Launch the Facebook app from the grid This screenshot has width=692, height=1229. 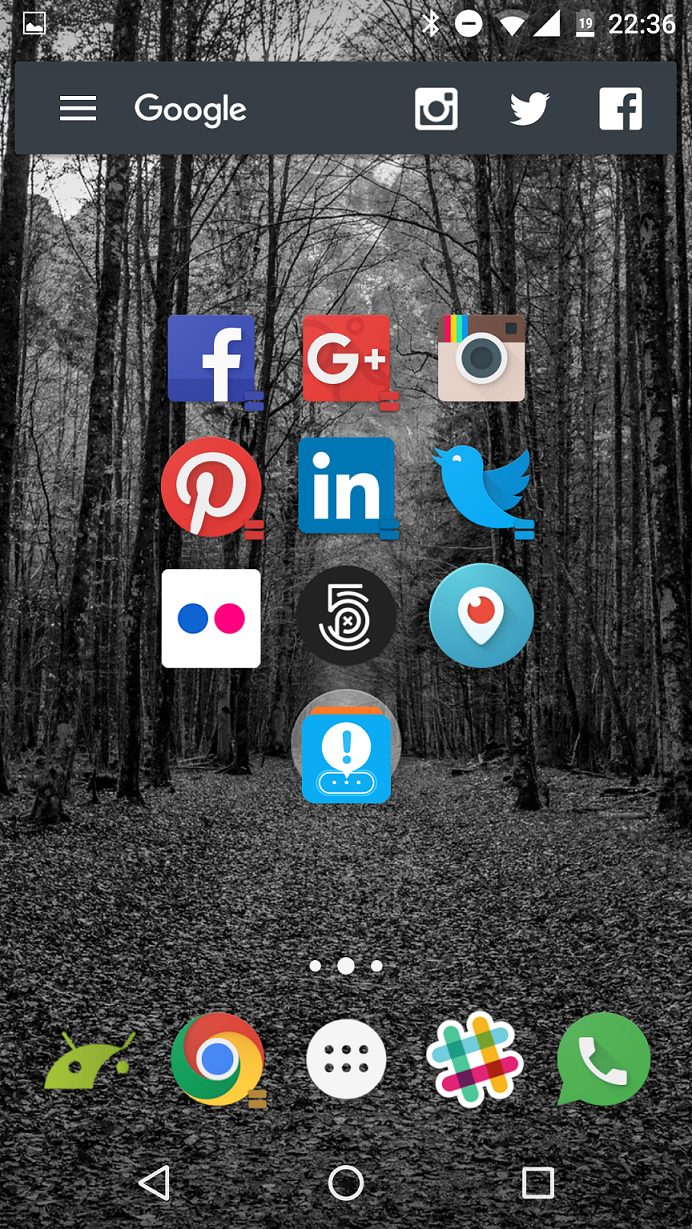click(x=213, y=360)
